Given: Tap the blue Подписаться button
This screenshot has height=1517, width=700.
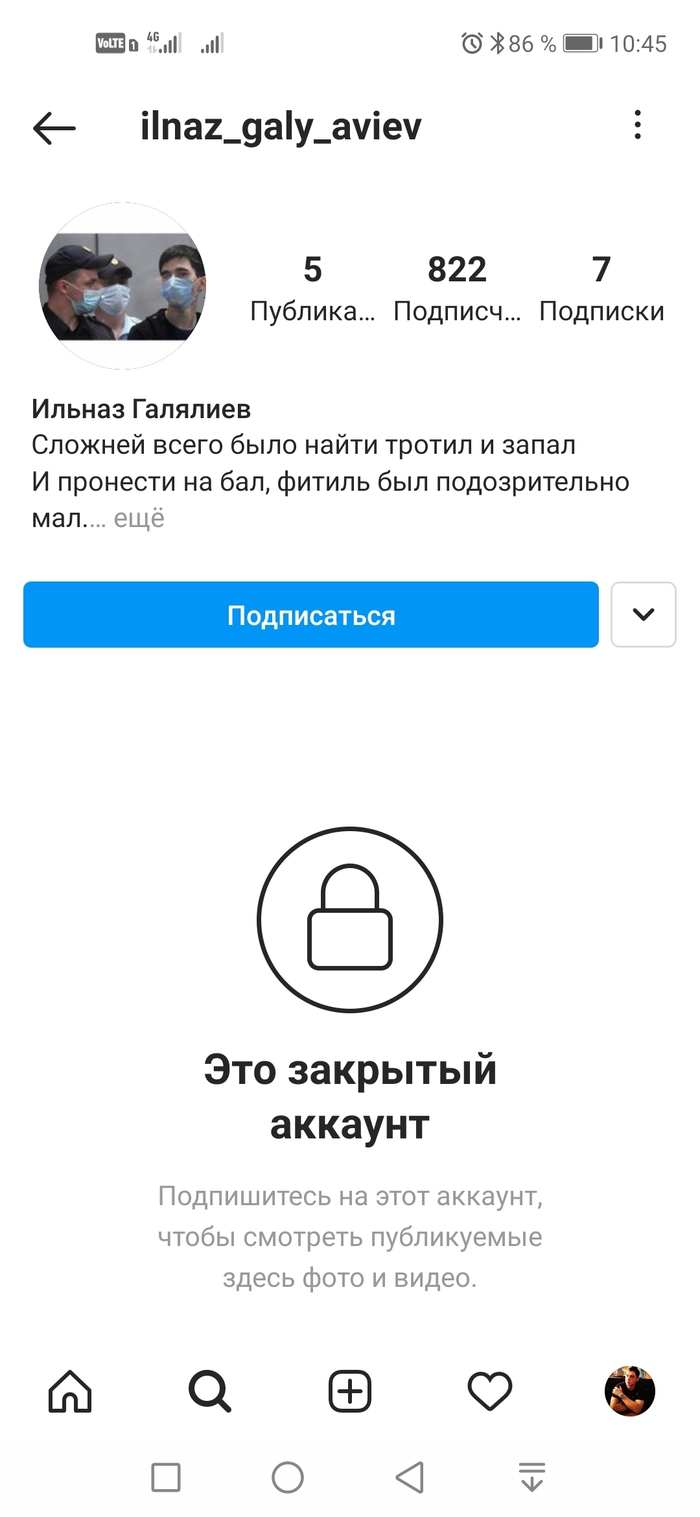Looking at the screenshot, I should [311, 615].
